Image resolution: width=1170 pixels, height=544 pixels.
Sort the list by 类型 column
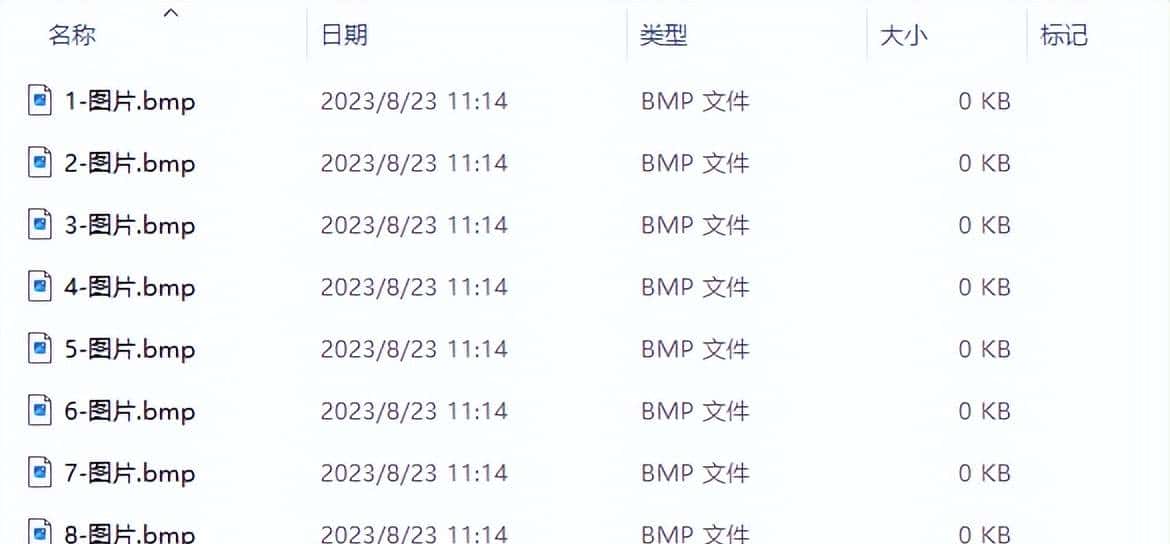point(663,36)
